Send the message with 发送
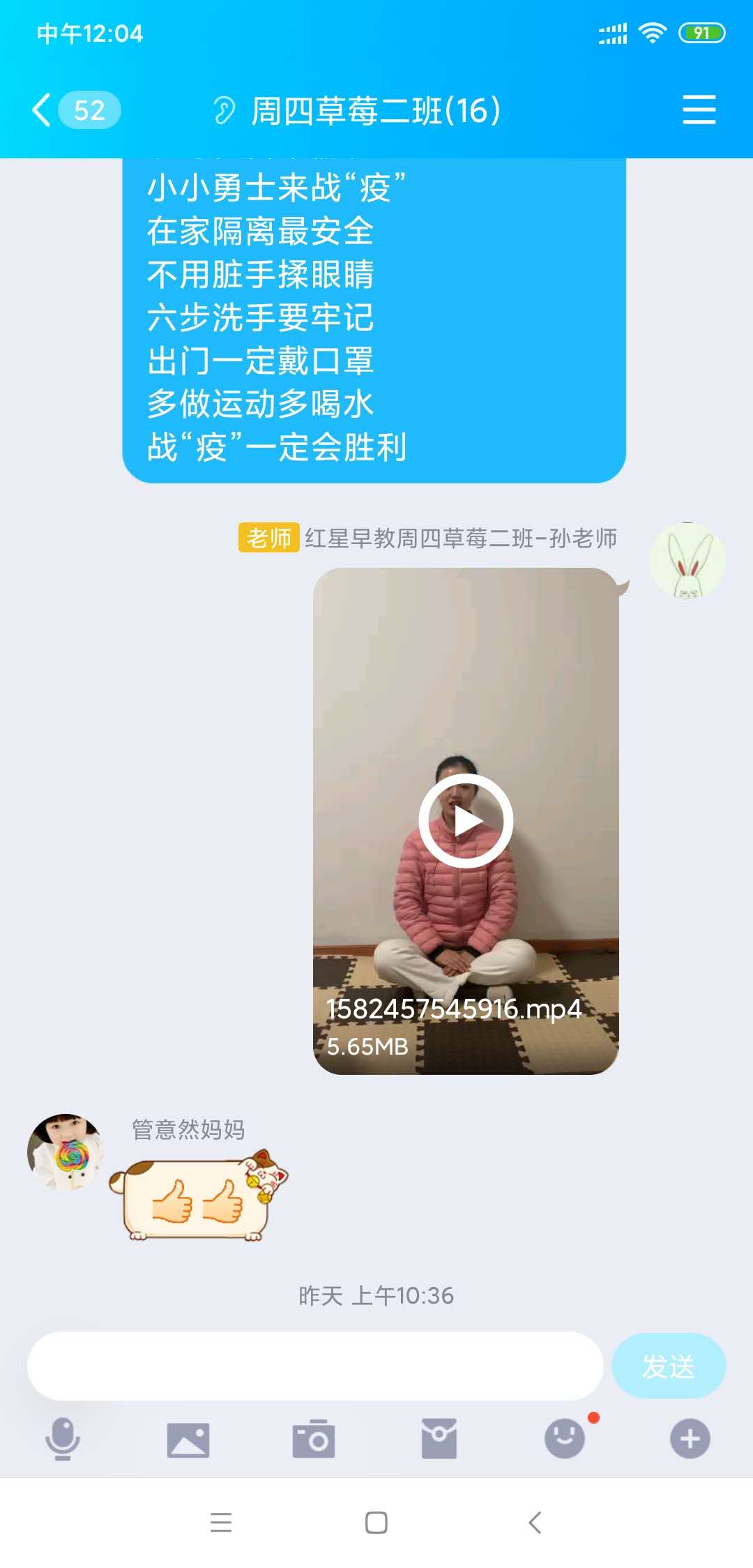Viewport: 753px width, 1568px height. (668, 1366)
